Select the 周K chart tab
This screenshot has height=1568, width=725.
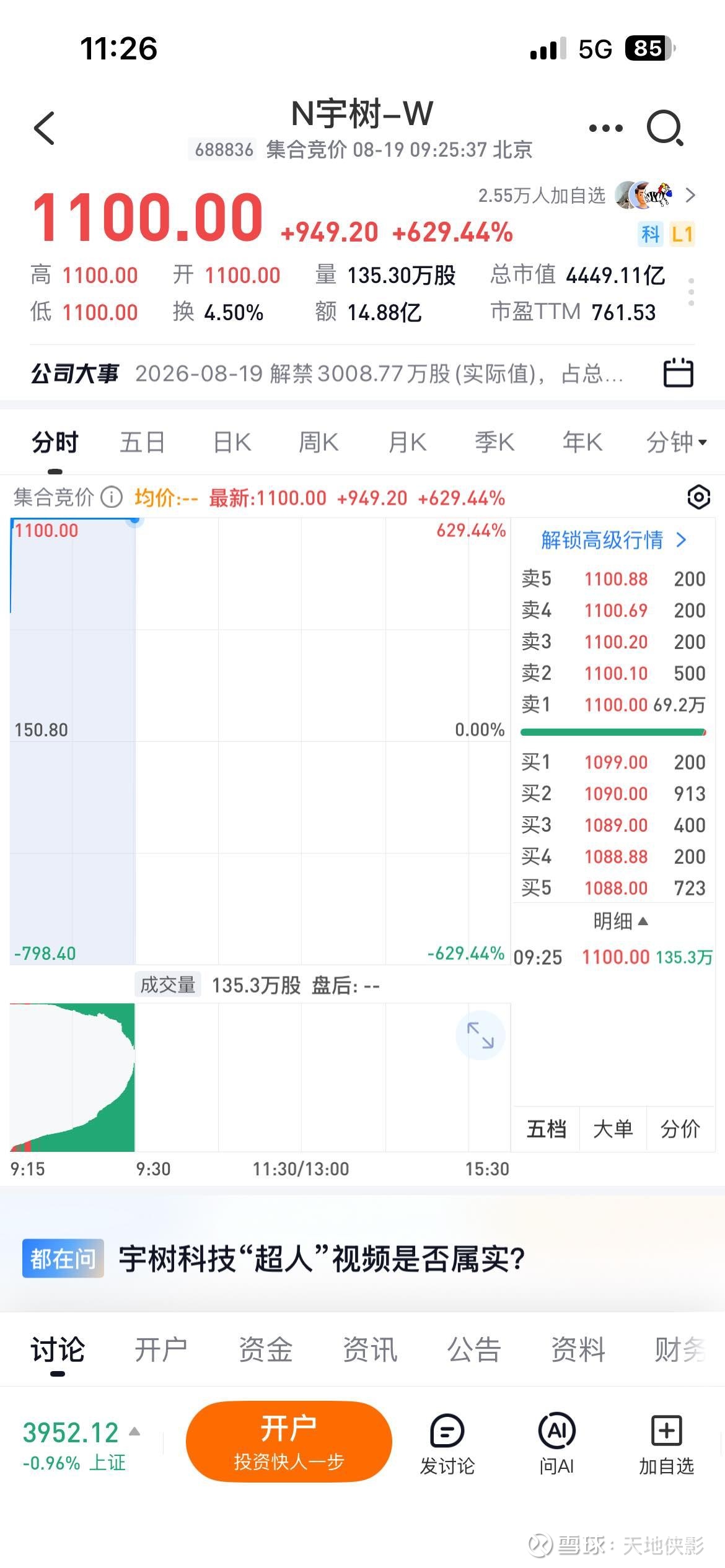pos(319,443)
